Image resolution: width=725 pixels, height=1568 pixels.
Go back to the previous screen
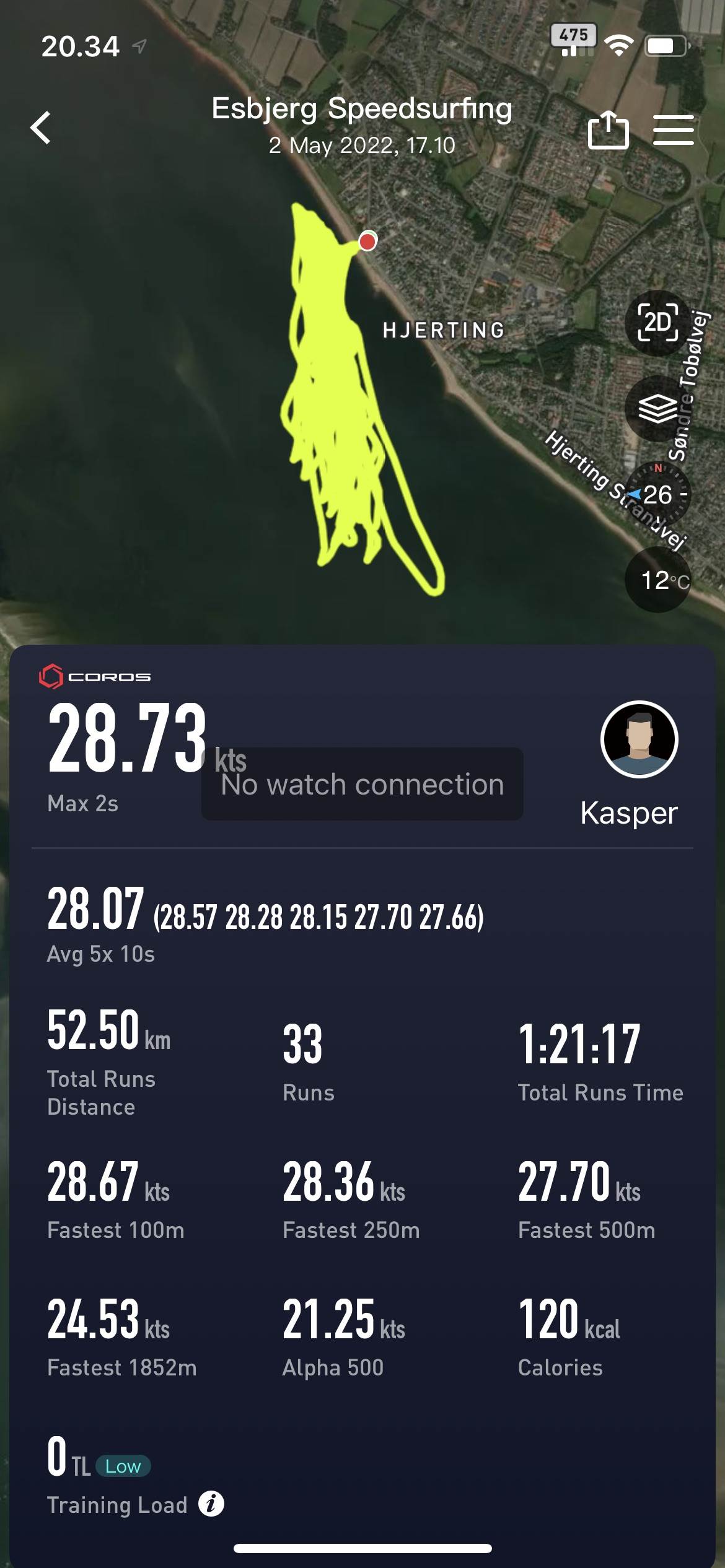tap(41, 128)
